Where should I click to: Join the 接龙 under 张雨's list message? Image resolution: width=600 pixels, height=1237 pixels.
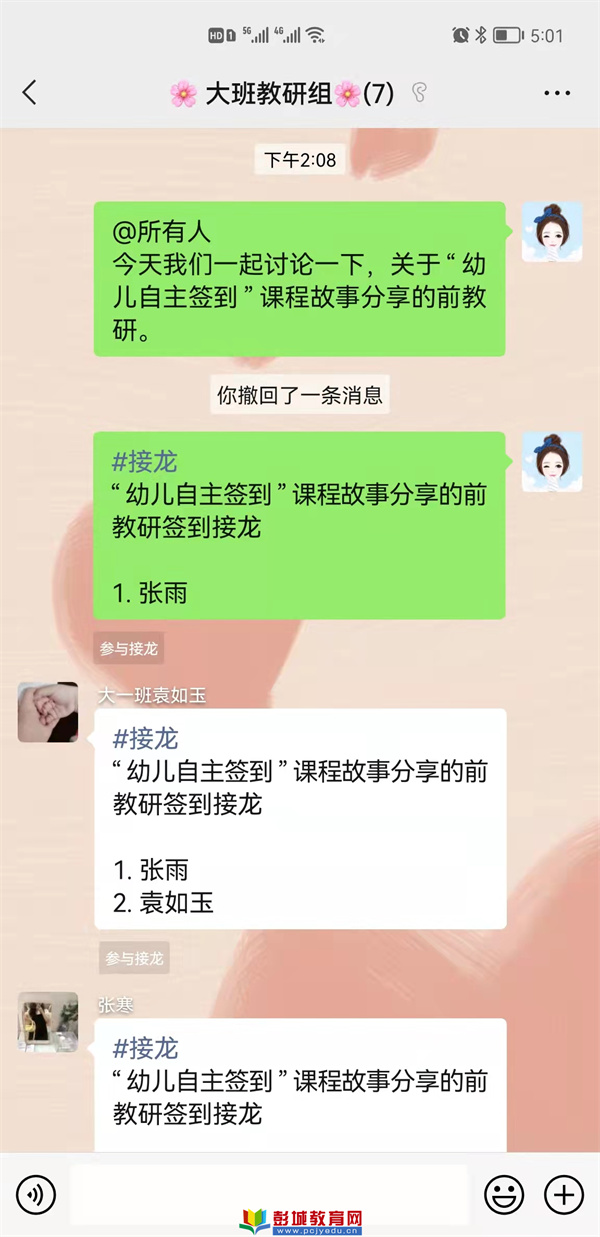pyautogui.click(x=129, y=648)
